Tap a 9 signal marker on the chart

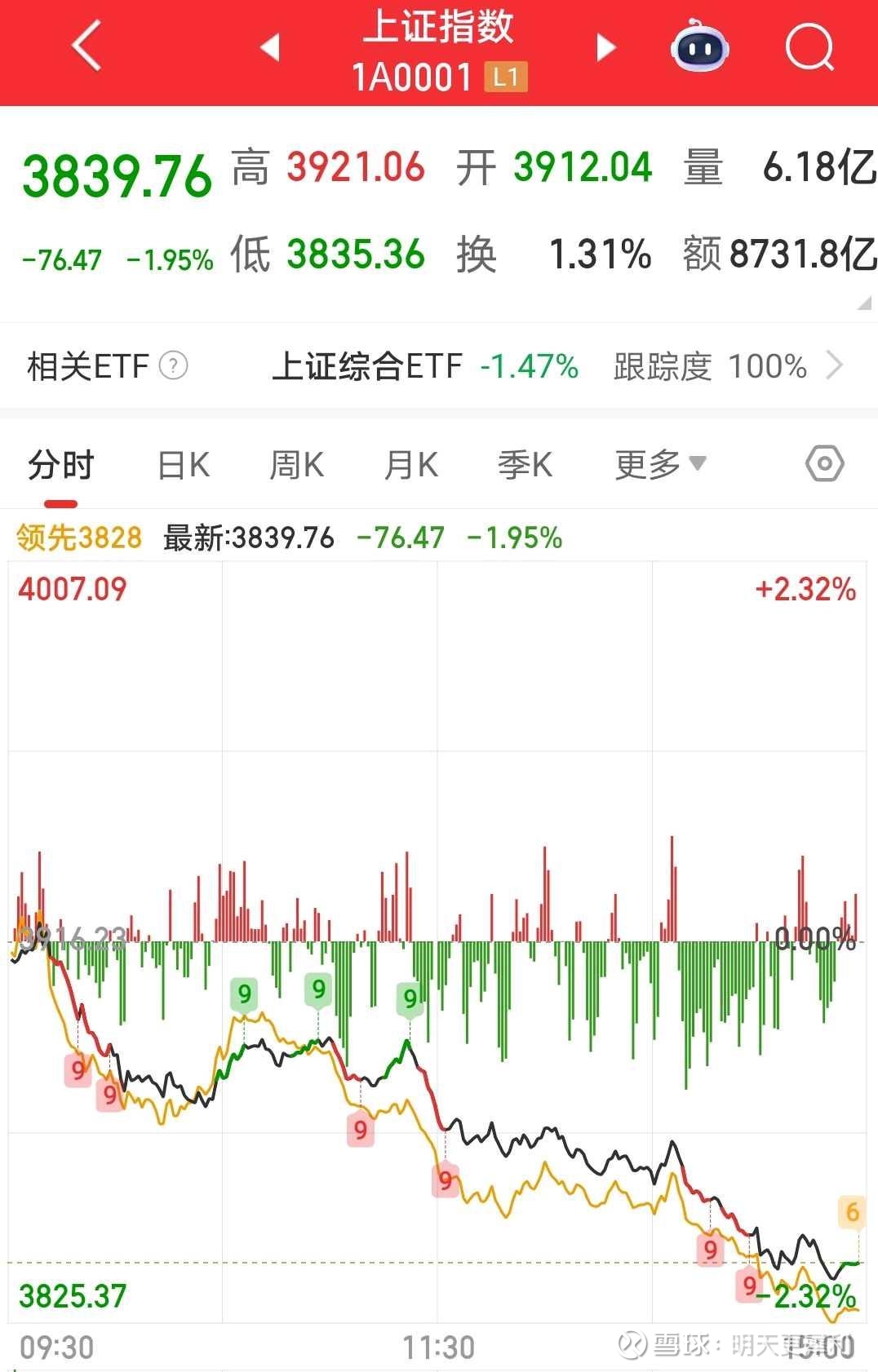pos(244,994)
